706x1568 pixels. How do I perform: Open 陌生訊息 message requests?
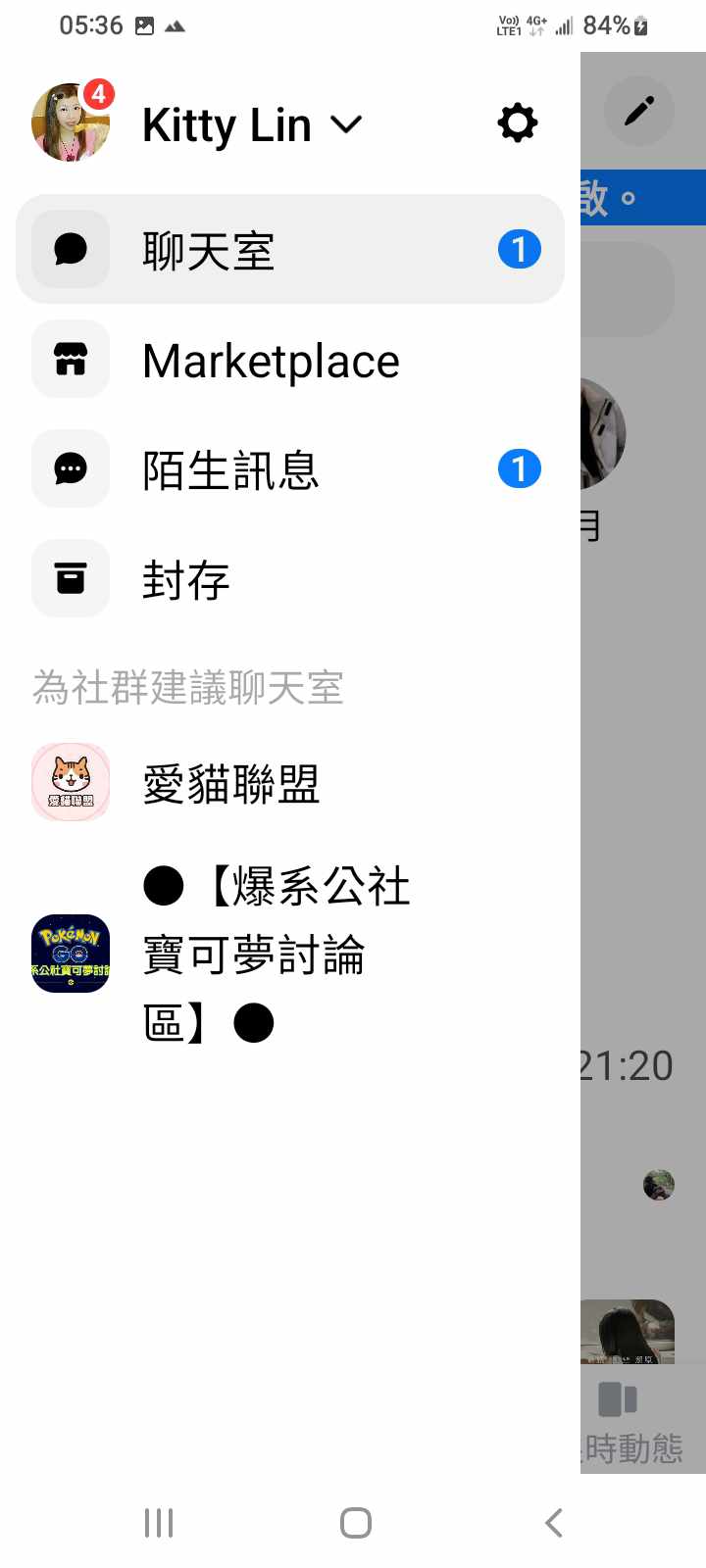284,469
